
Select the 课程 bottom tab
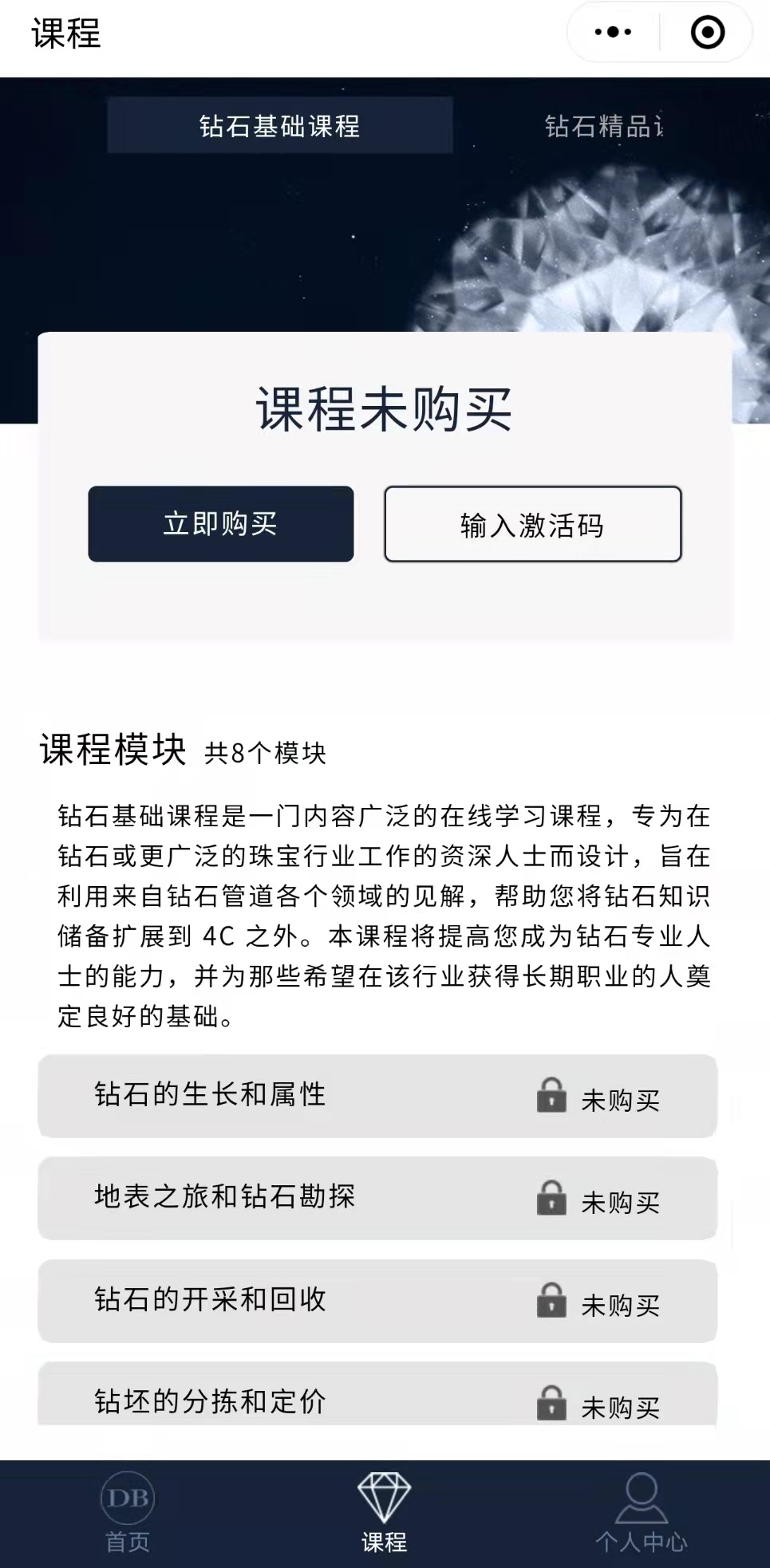point(385,1512)
